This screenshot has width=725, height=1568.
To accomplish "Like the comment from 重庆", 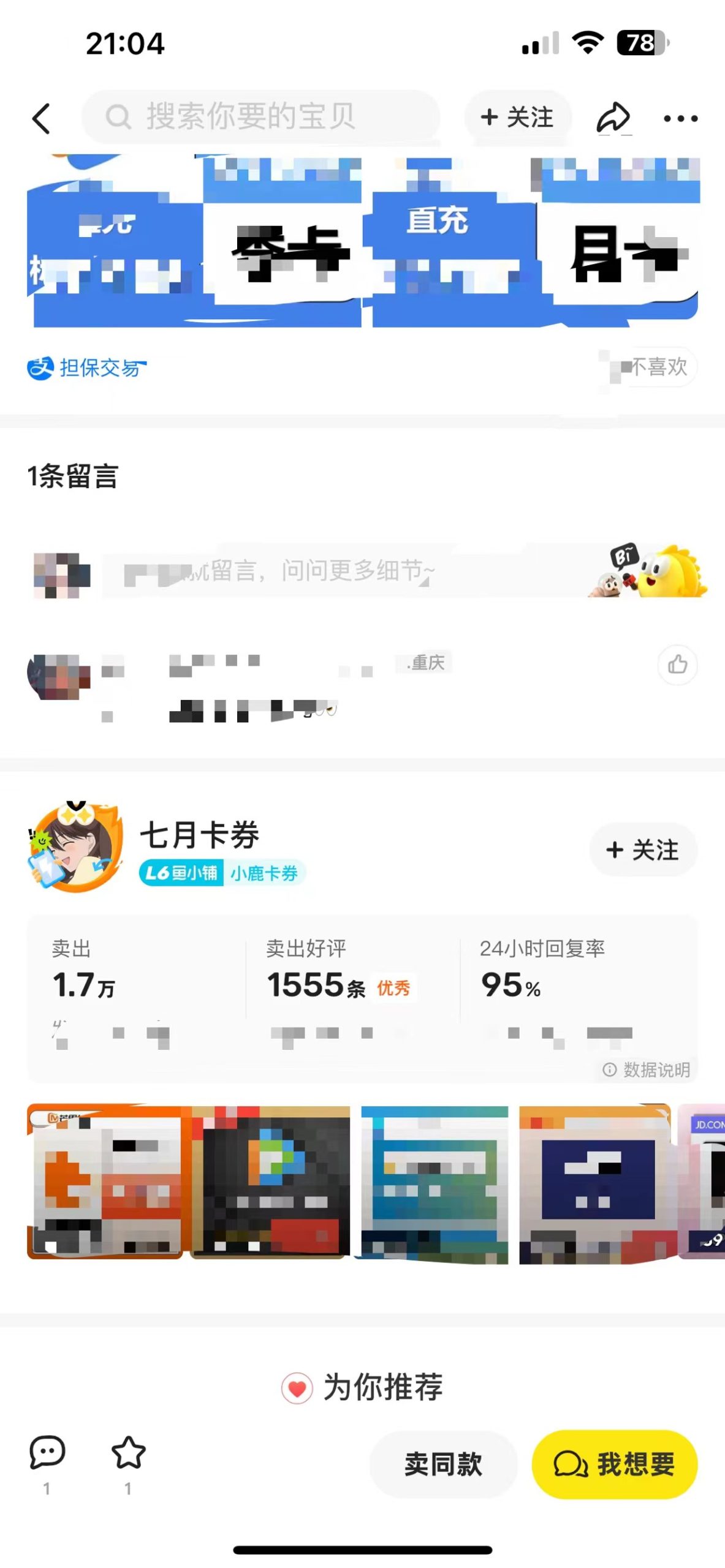I will coord(677,664).
